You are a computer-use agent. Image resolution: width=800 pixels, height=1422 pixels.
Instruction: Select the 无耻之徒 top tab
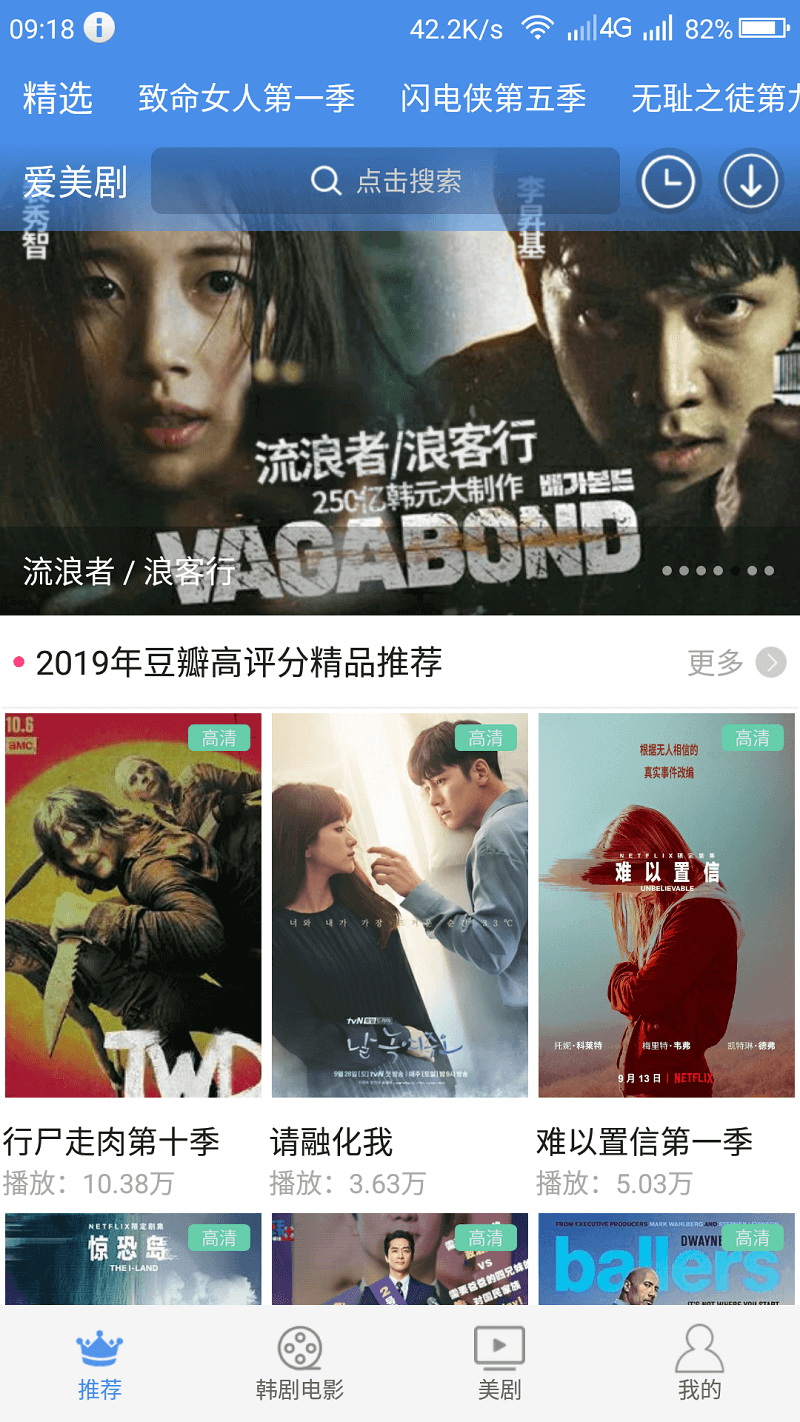click(x=715, y=98)
